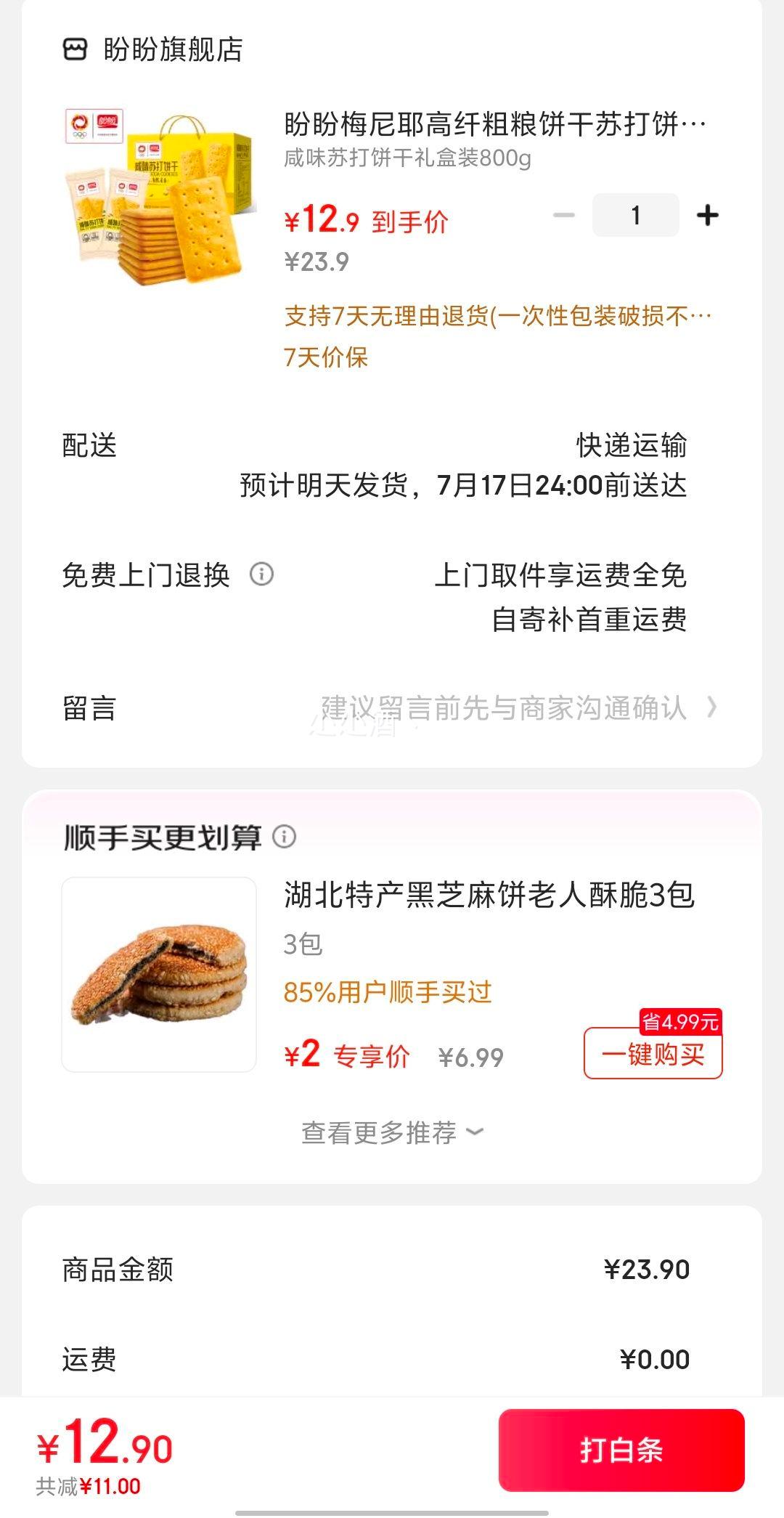Expand 查看更多推荐 recommendations
This screenshot has width=784, height=1518.
click(x=392, y=1132)
